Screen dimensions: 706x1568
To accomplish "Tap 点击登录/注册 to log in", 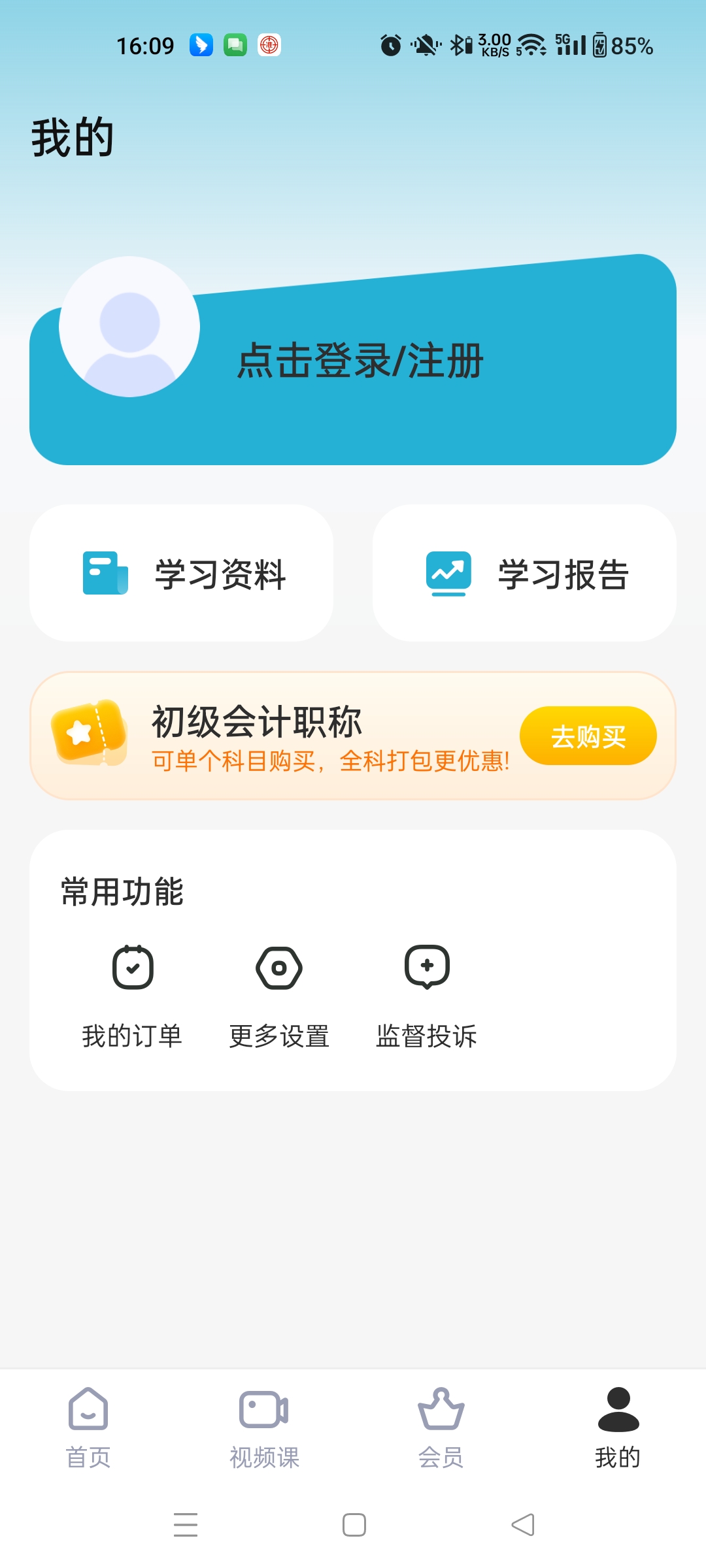I will click(x=360, y=361).
